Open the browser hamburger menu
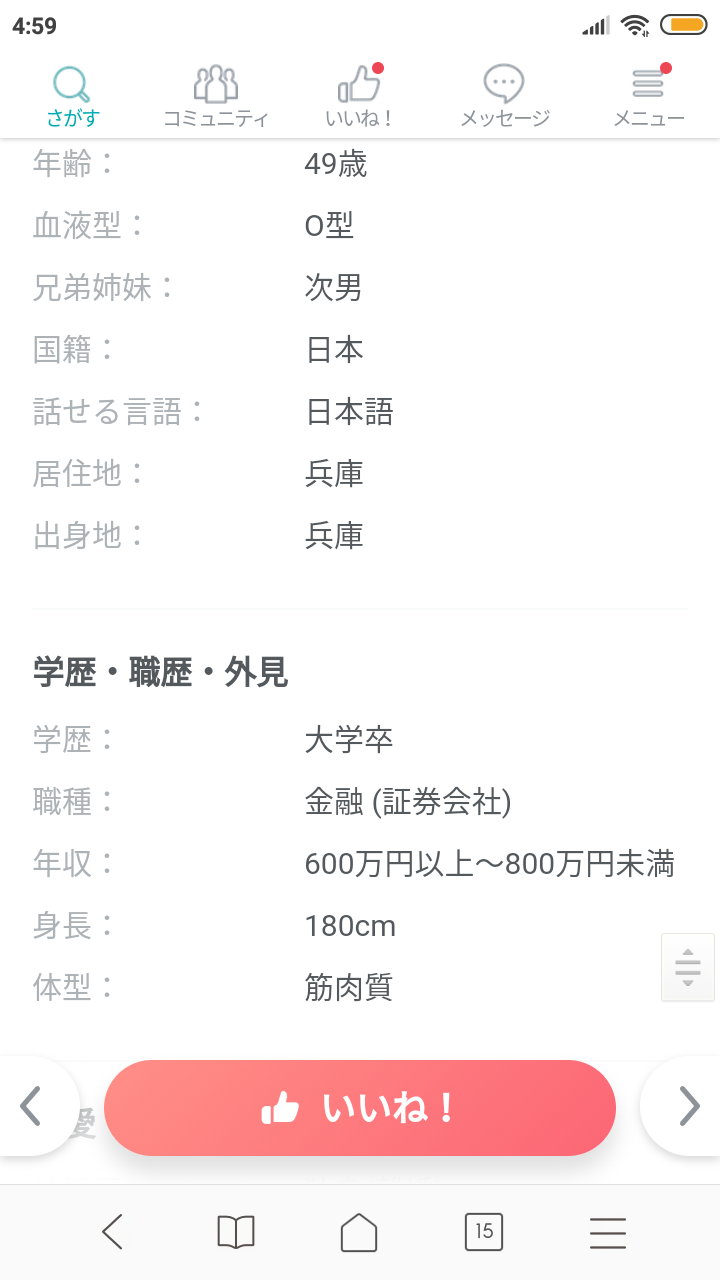This screenshot has width=720, height=1280. coord(607,1232)
